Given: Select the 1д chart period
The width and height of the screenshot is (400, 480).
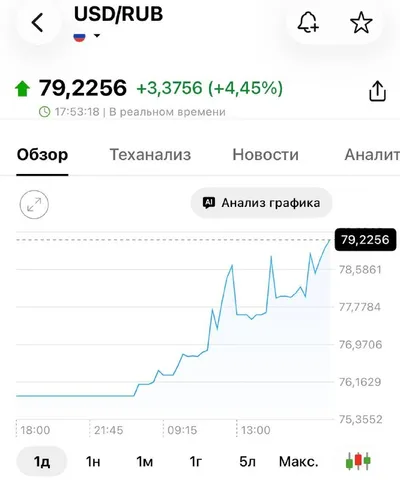Looking at the screenshot, I should click(x=42, y=462).
